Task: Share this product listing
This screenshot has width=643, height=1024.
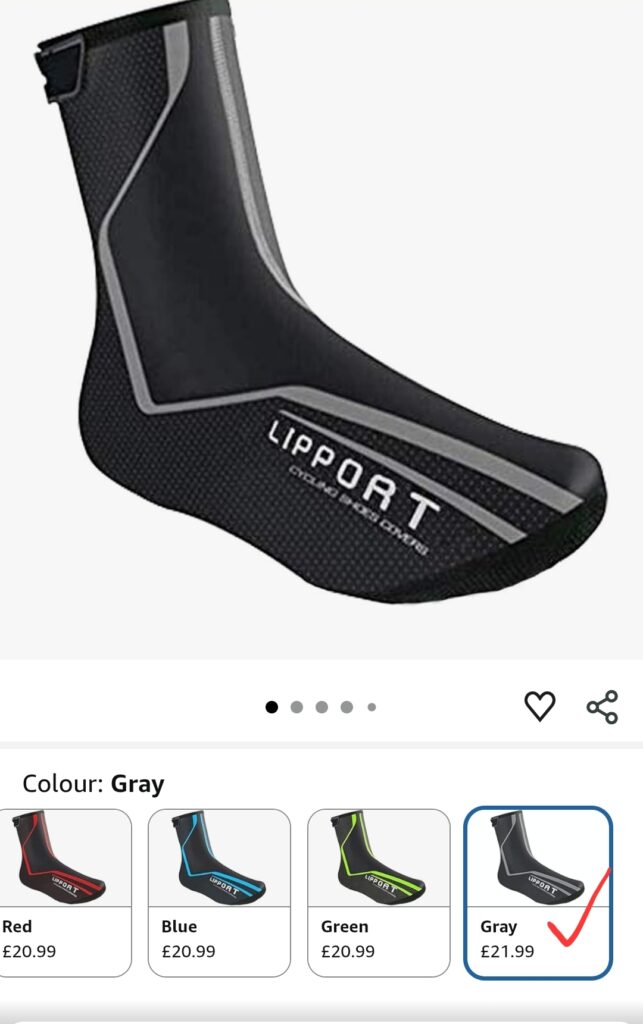Action: 602,706
